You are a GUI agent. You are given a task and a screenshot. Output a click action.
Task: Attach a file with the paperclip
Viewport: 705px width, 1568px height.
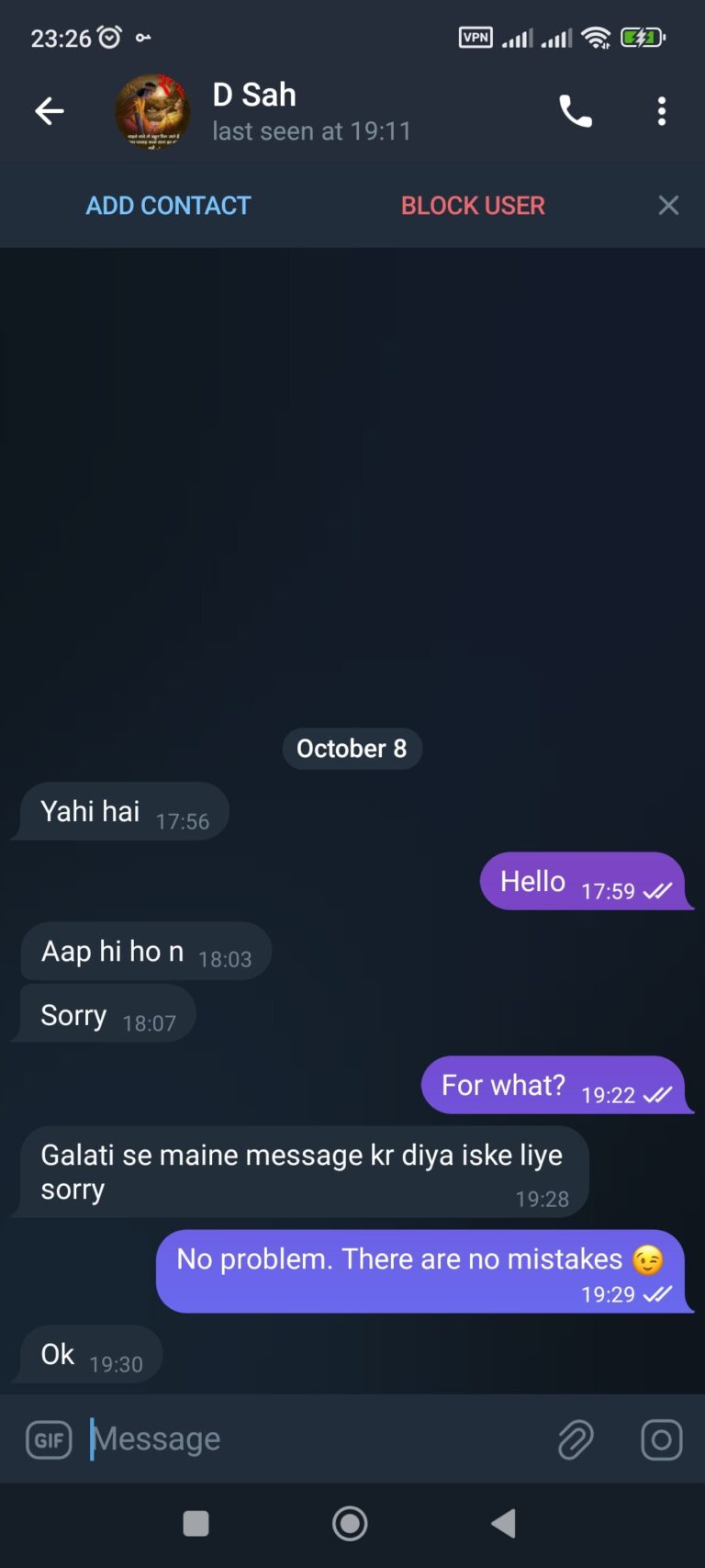(576, 1438)
